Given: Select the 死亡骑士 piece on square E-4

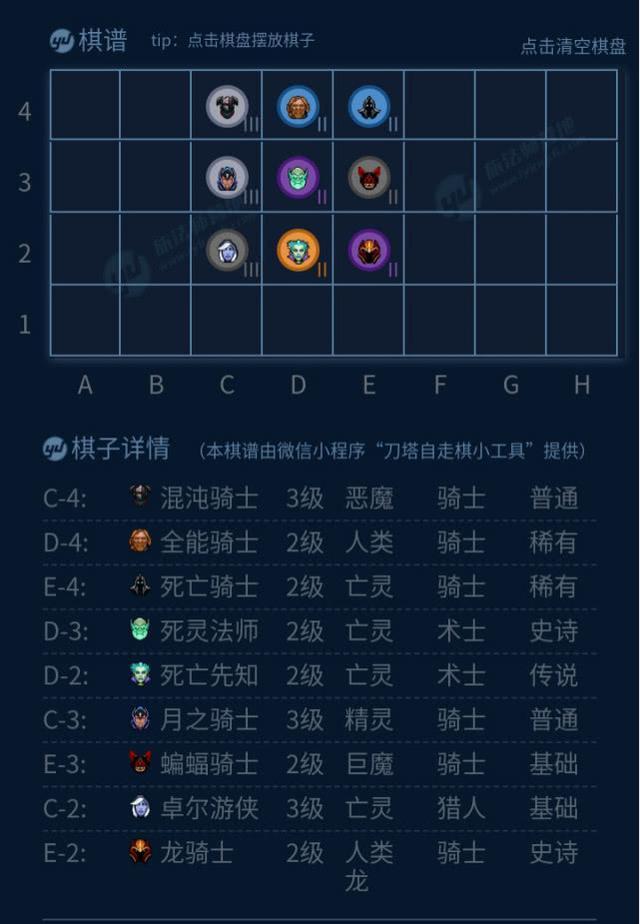Looking at the screenshot, I should click(369, 106).
